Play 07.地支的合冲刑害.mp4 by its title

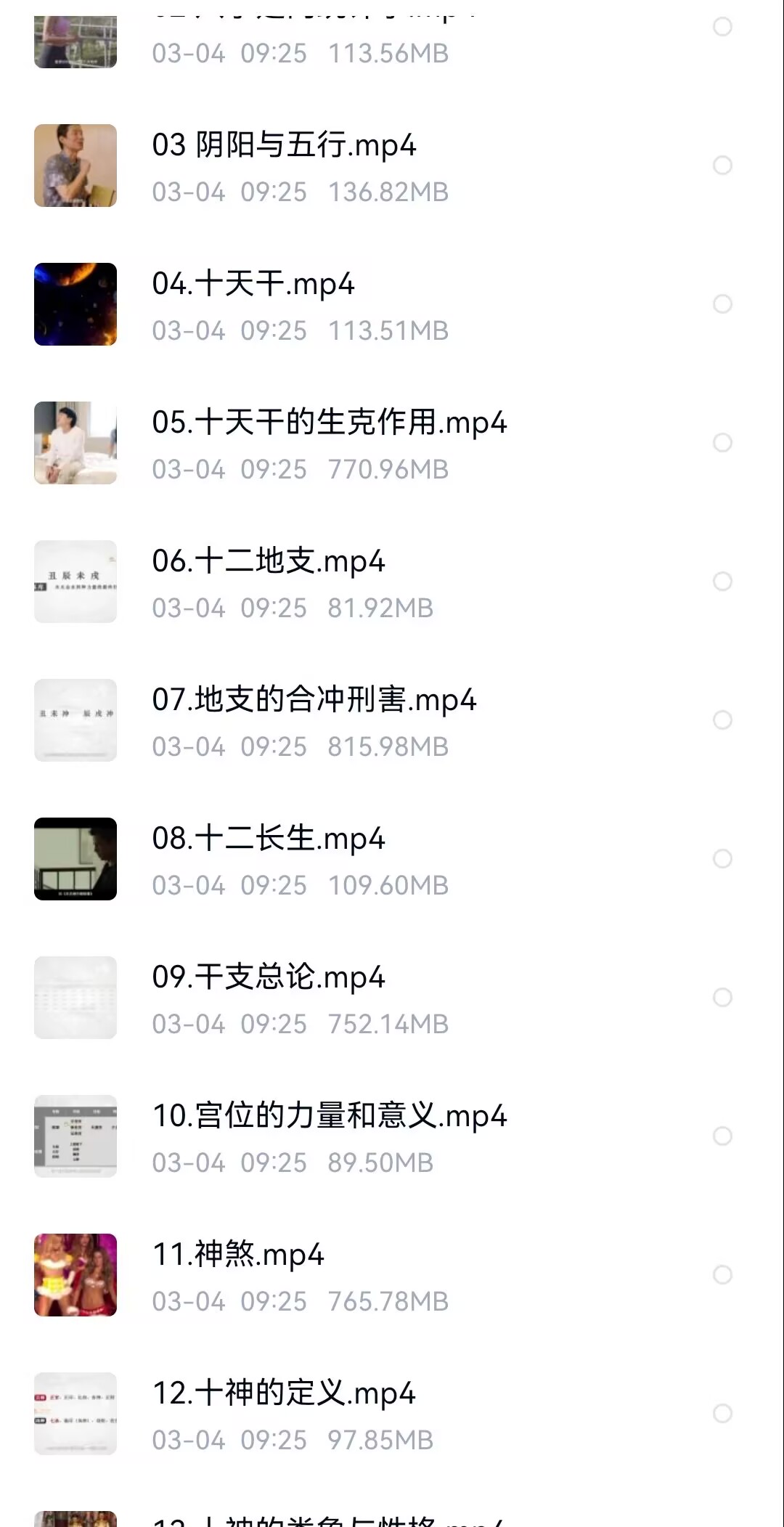[x=316, y=700]
